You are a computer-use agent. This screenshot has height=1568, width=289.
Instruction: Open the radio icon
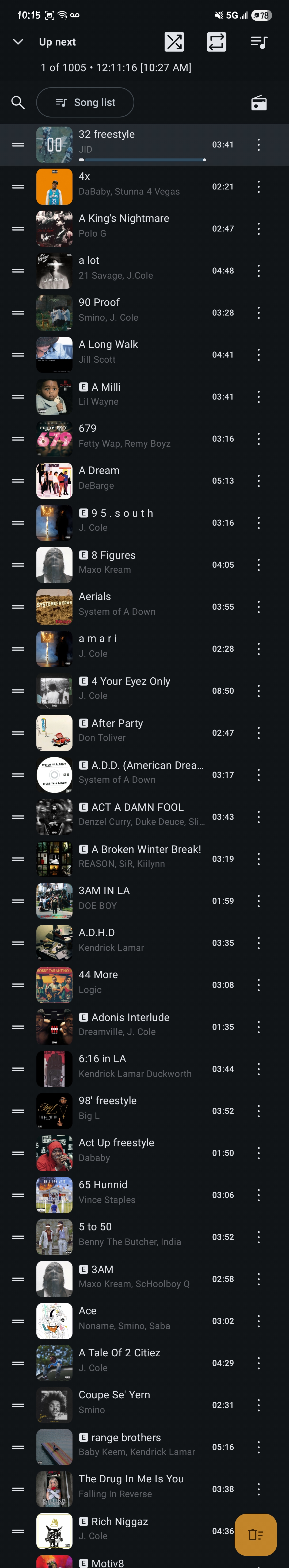[258, 103]
